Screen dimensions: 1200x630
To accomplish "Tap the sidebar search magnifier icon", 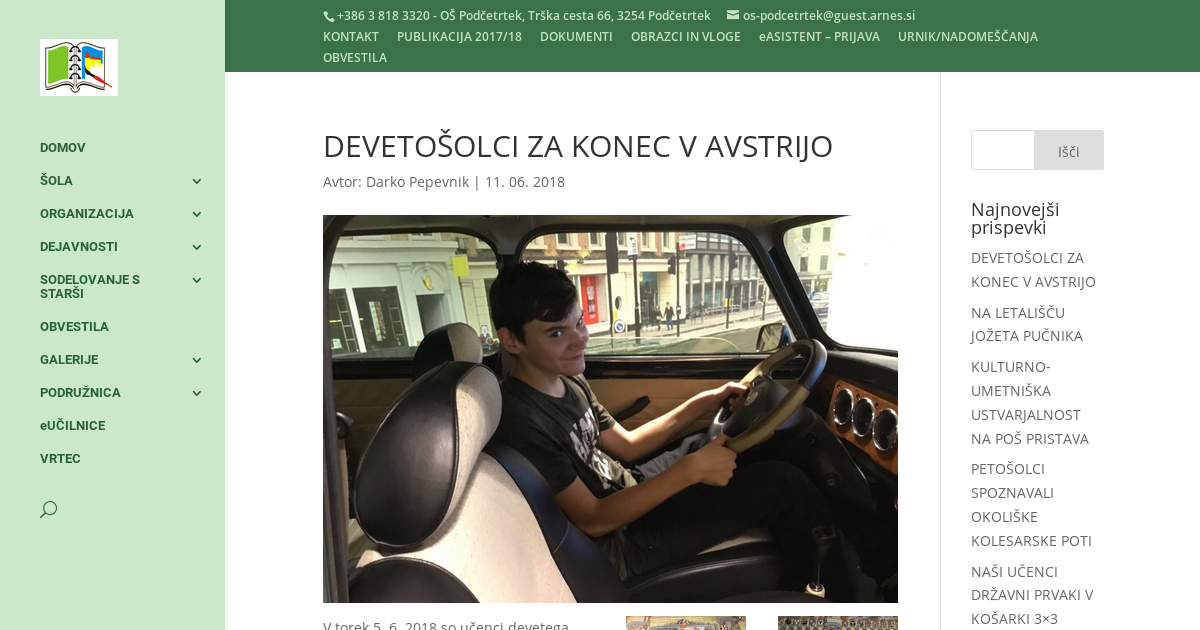I will coord(48,509).
